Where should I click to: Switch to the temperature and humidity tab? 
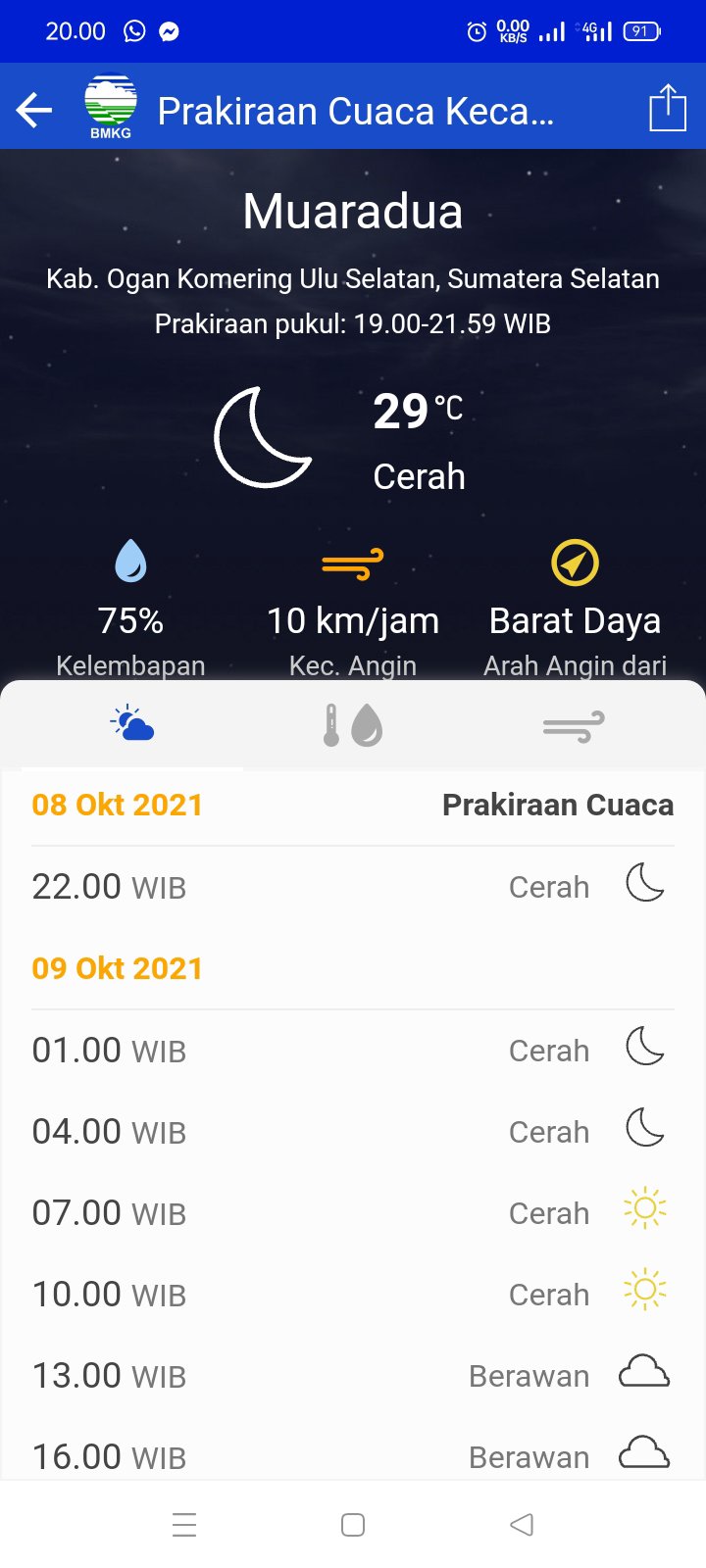click(x=353, y=725)
